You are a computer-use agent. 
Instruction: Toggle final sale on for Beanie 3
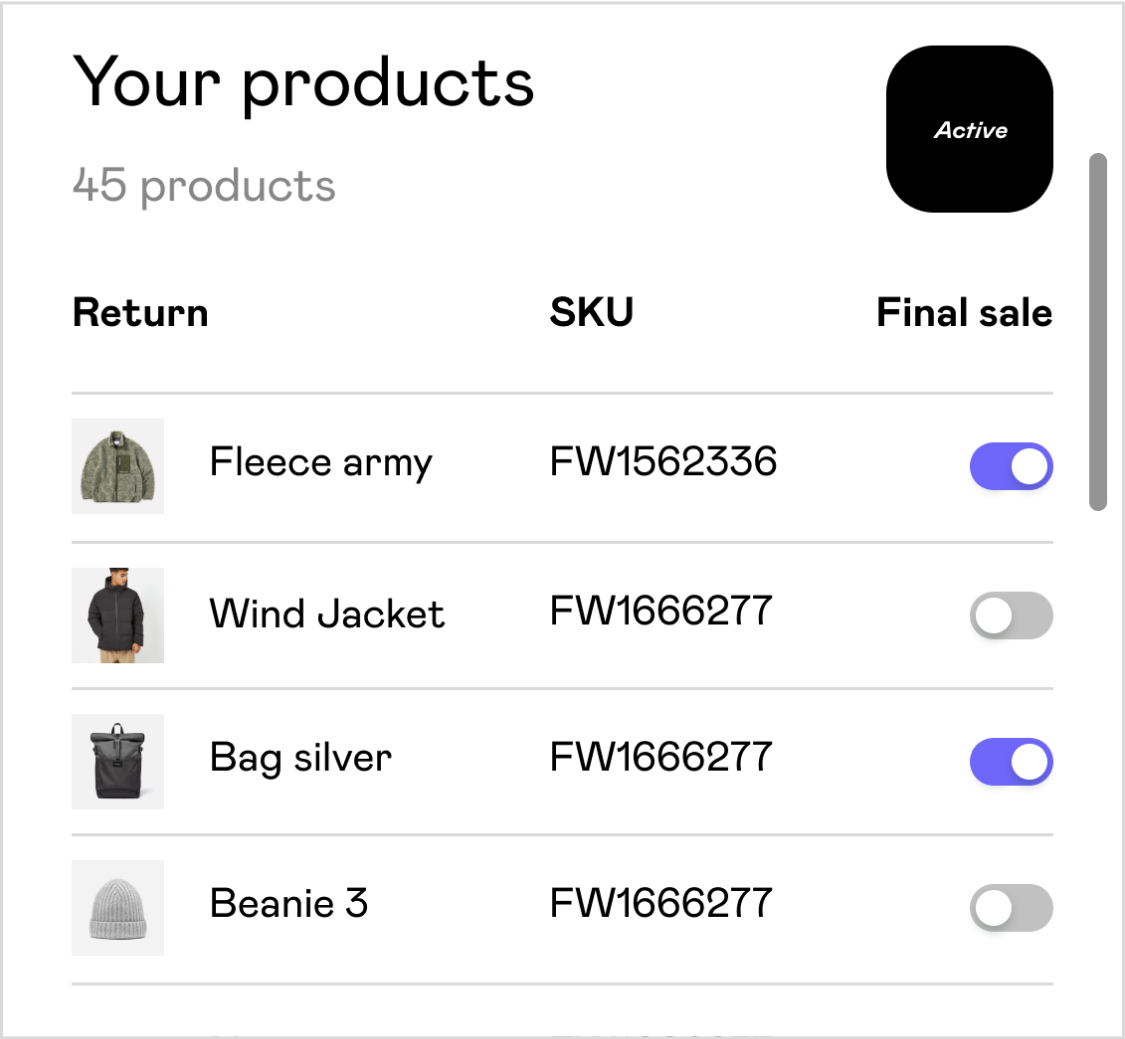point(1011,908)
